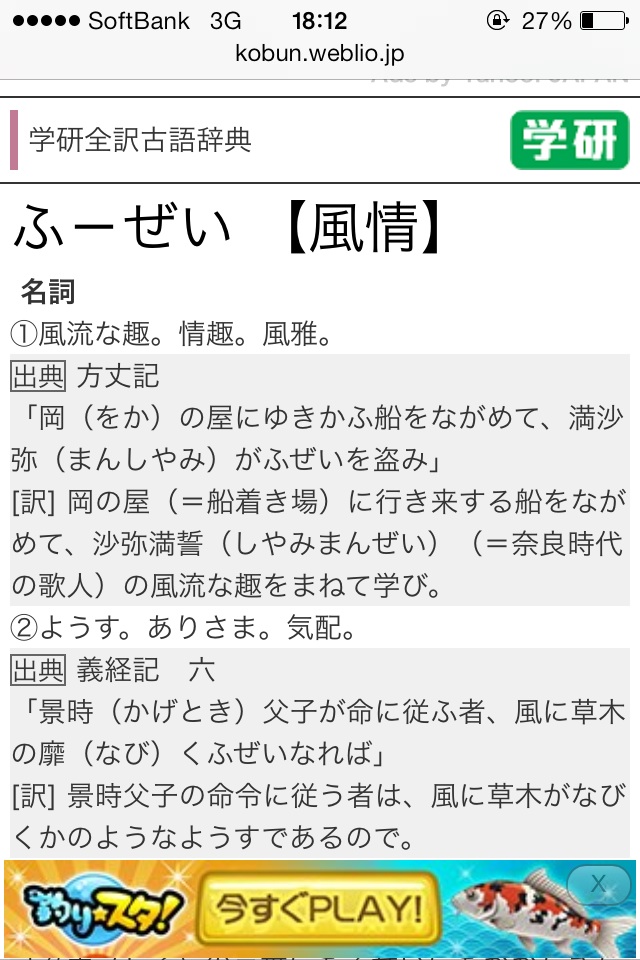Close the bottom ad banner
640x960 pixels.
598,884
